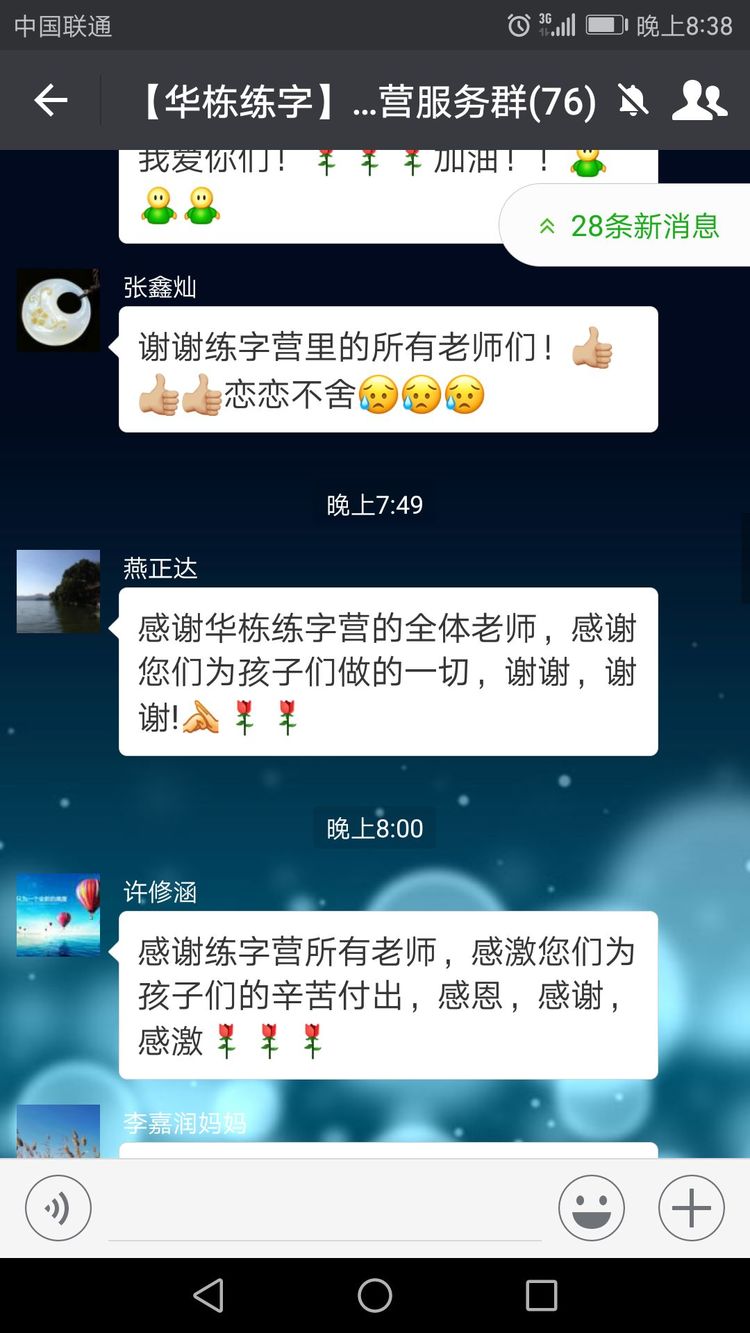Go back to the chat list
Image resolution: width=750 pixels, height=1333 pixels.
pos(51,100)
